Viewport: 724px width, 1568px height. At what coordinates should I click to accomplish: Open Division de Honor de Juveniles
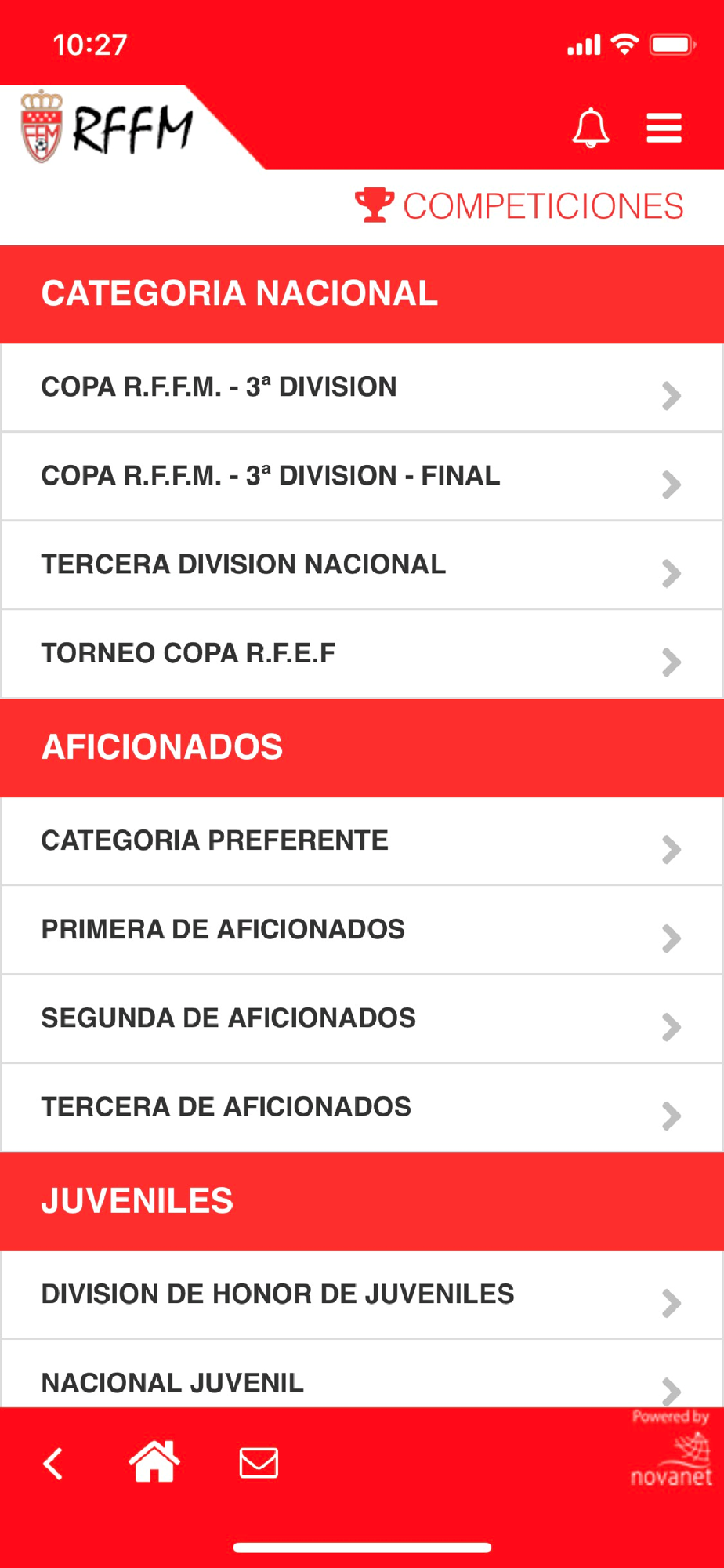[362, 1295]
